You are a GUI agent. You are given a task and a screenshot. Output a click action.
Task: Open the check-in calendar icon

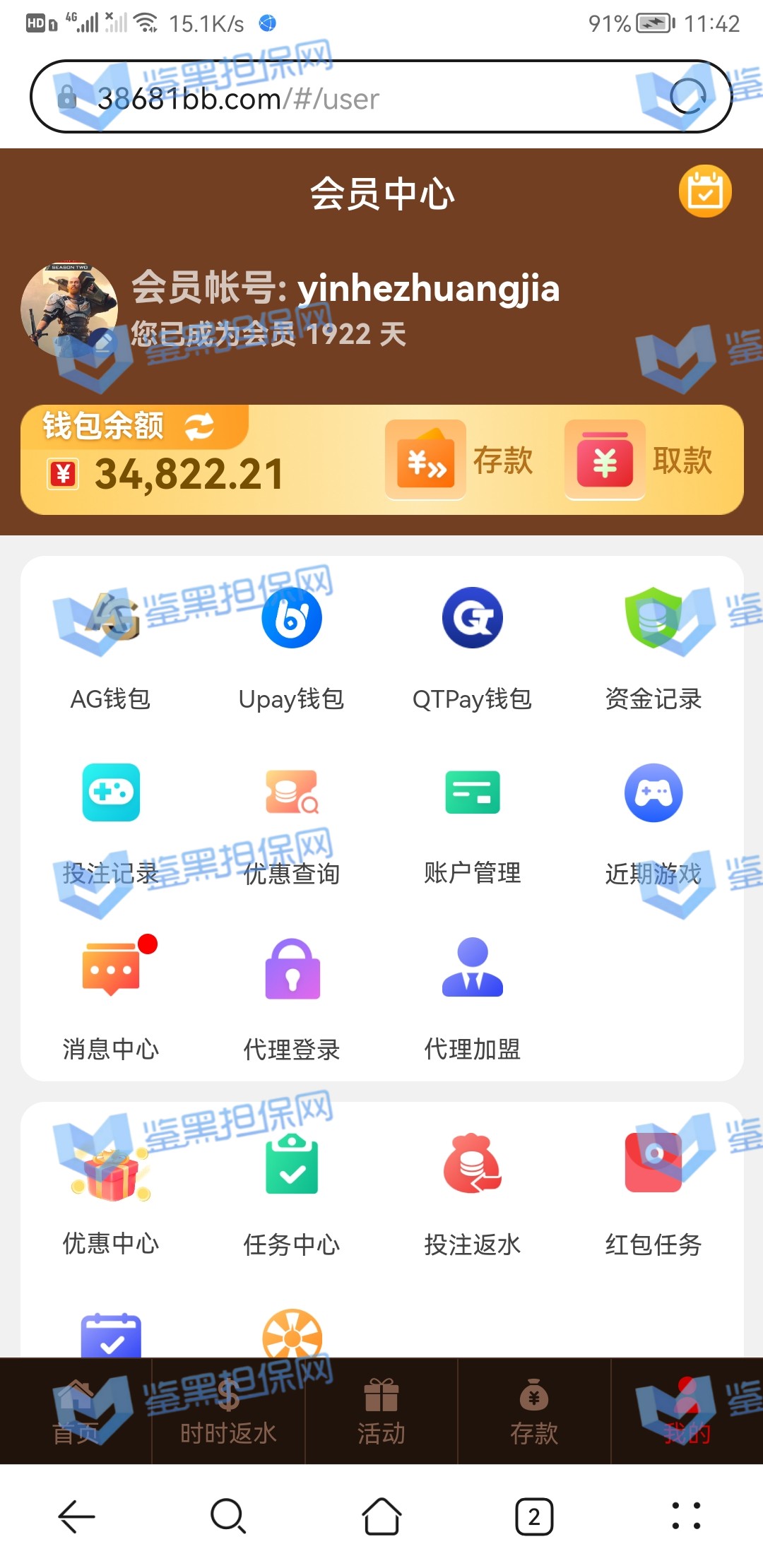704,191
